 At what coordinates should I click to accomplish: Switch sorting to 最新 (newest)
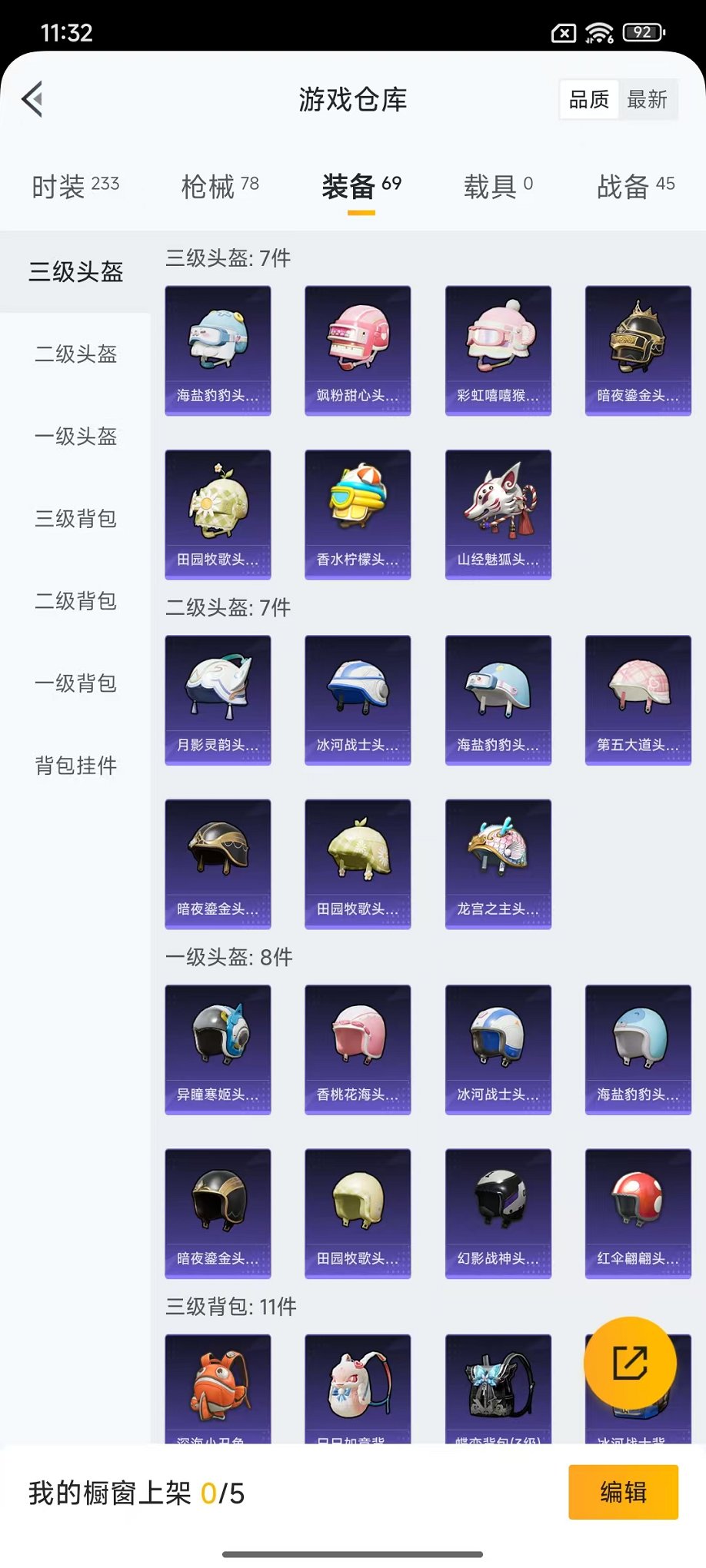[x=648, y=98]
